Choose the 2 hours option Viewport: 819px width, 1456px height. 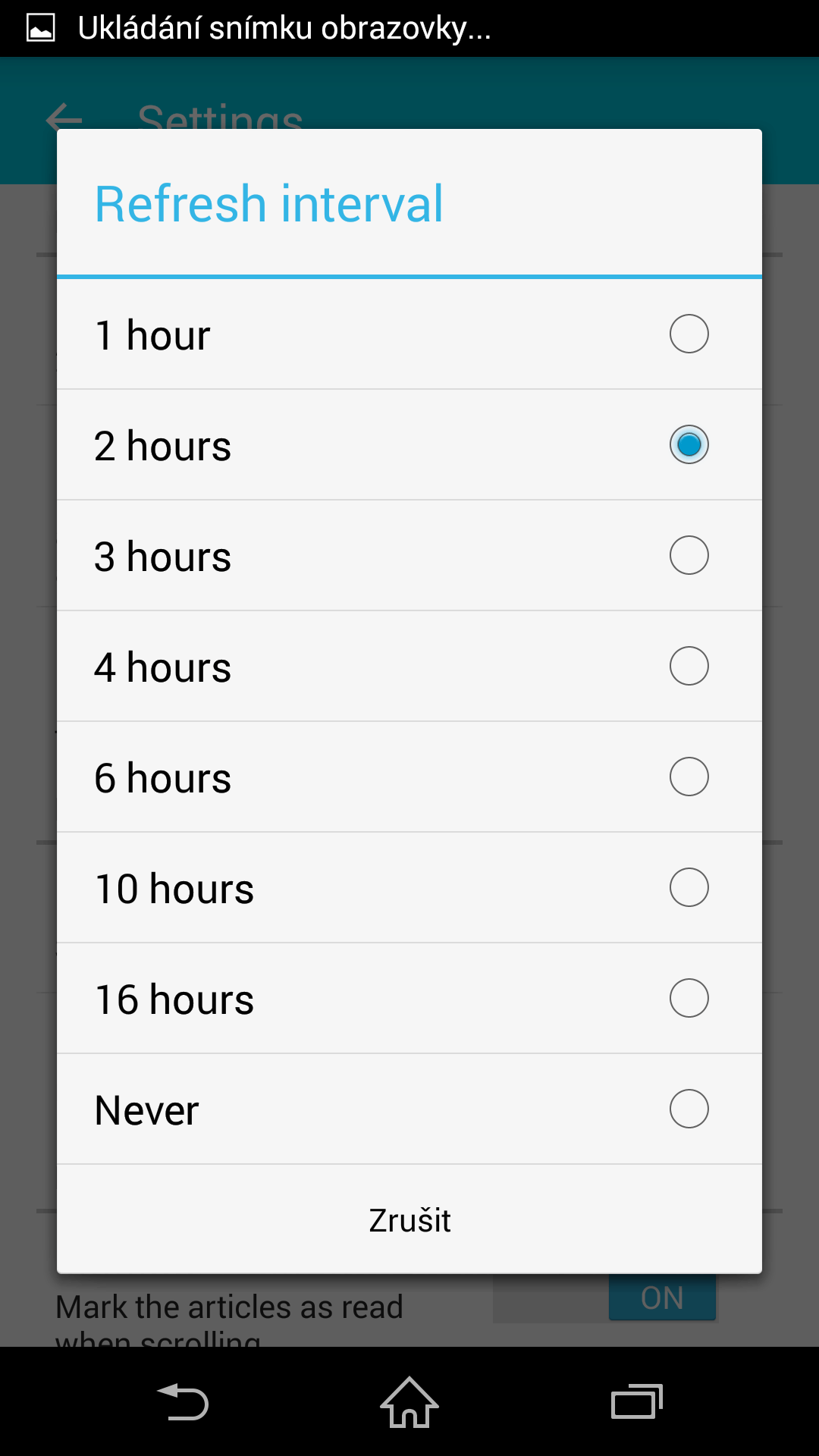point(409,445)
